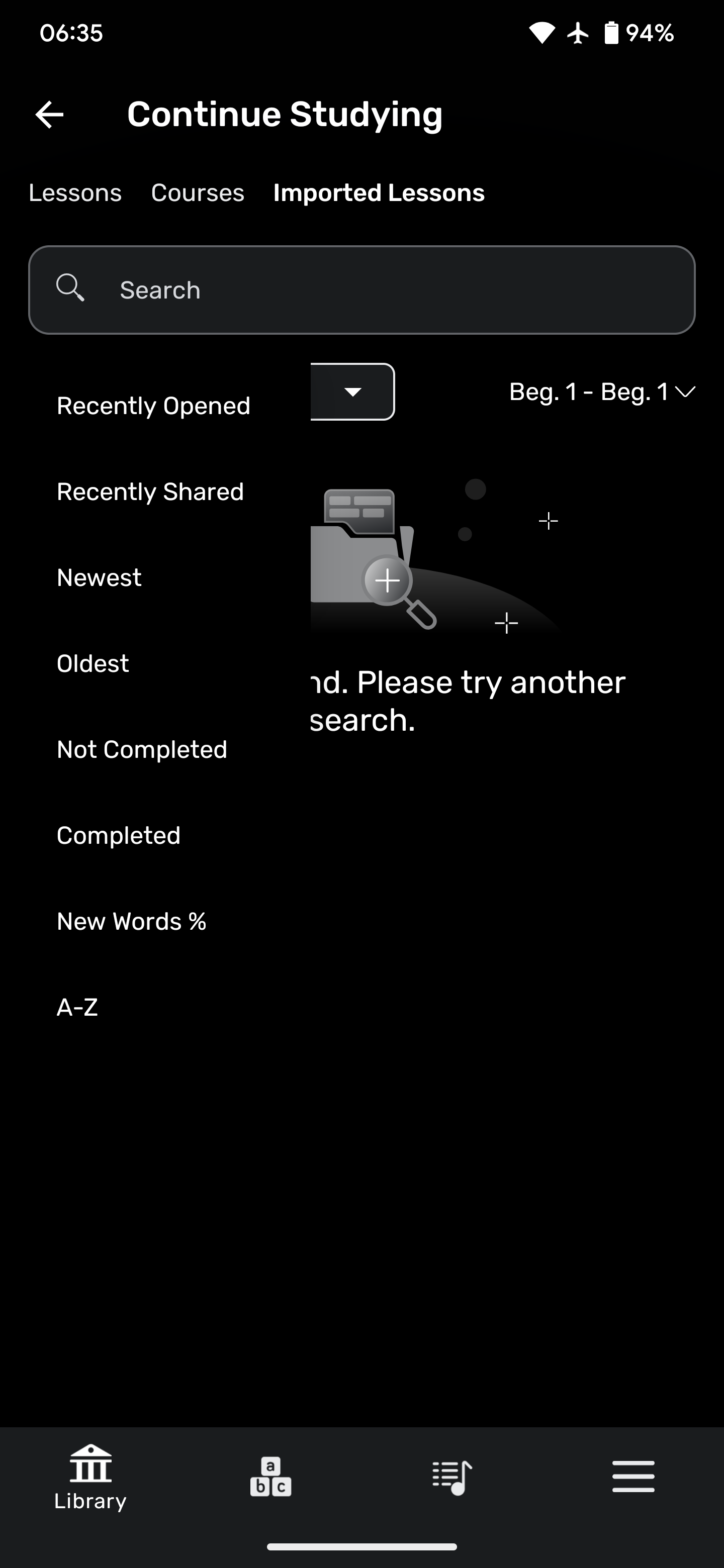Select the Completed option
Viewport: 724px width, 1568px height.
tap(118, 835)
